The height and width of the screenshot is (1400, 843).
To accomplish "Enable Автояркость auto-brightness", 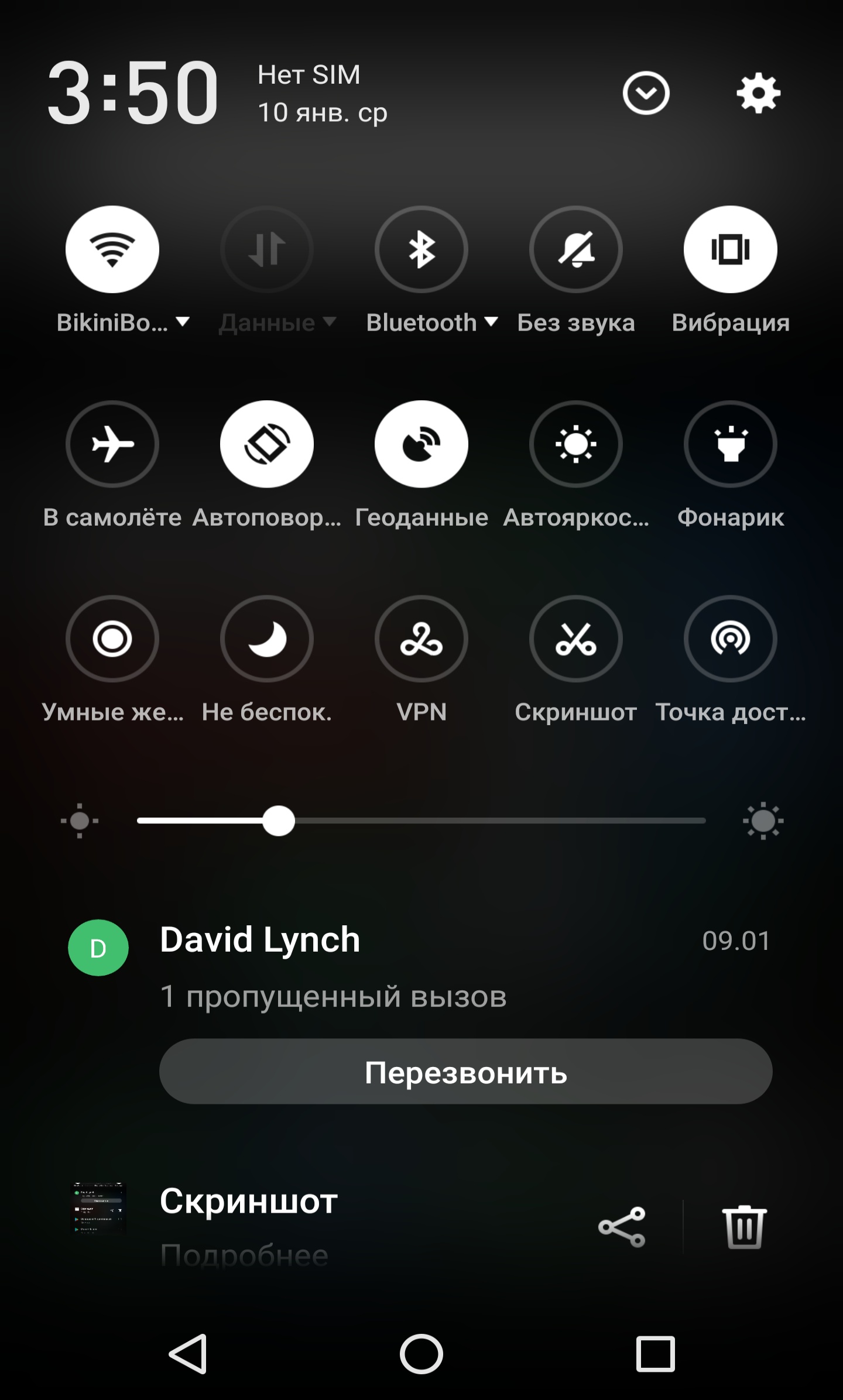I will click(576, 444).
